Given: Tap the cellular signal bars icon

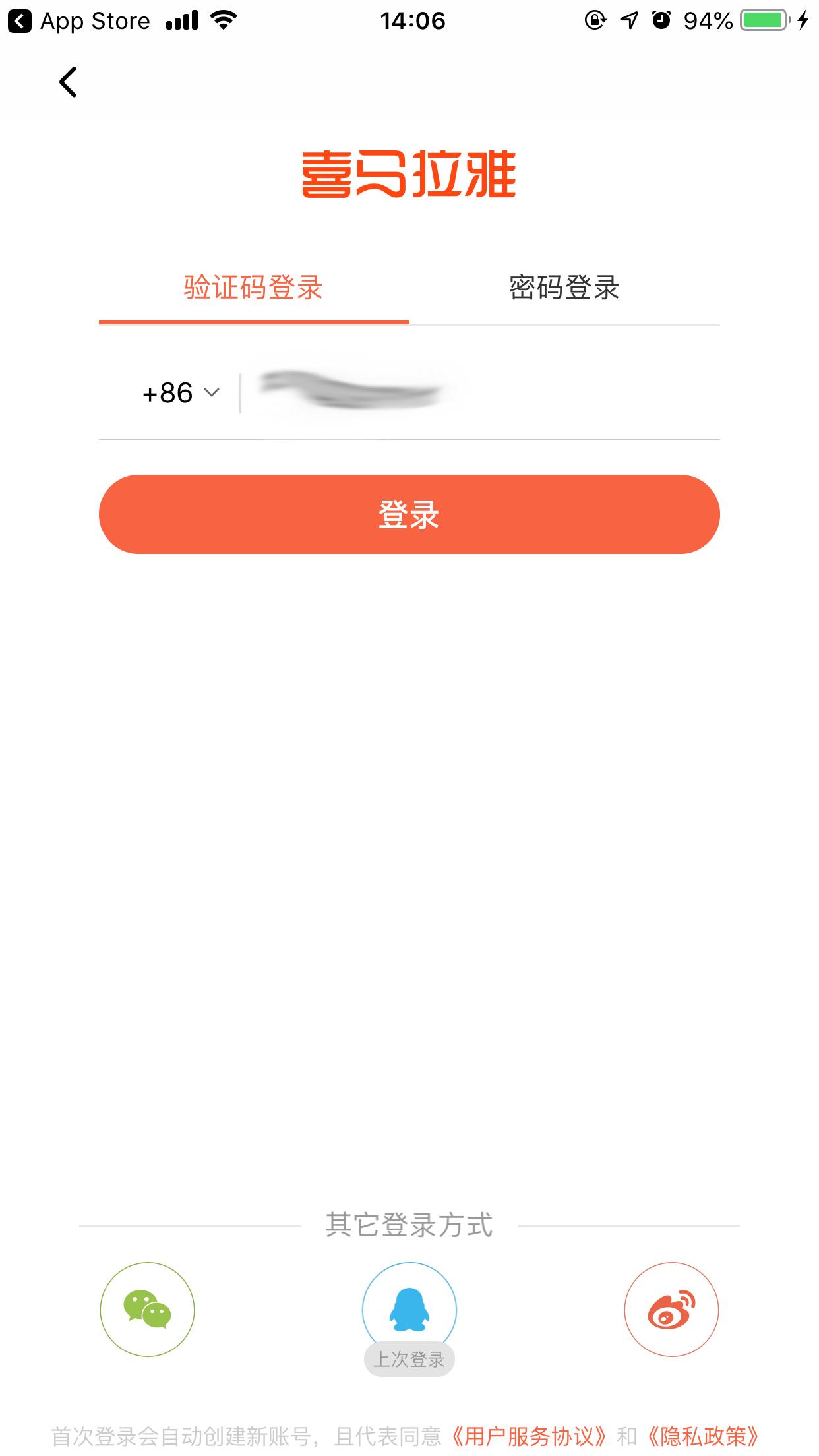Looking at the screenshot, I should coord(183,20).
